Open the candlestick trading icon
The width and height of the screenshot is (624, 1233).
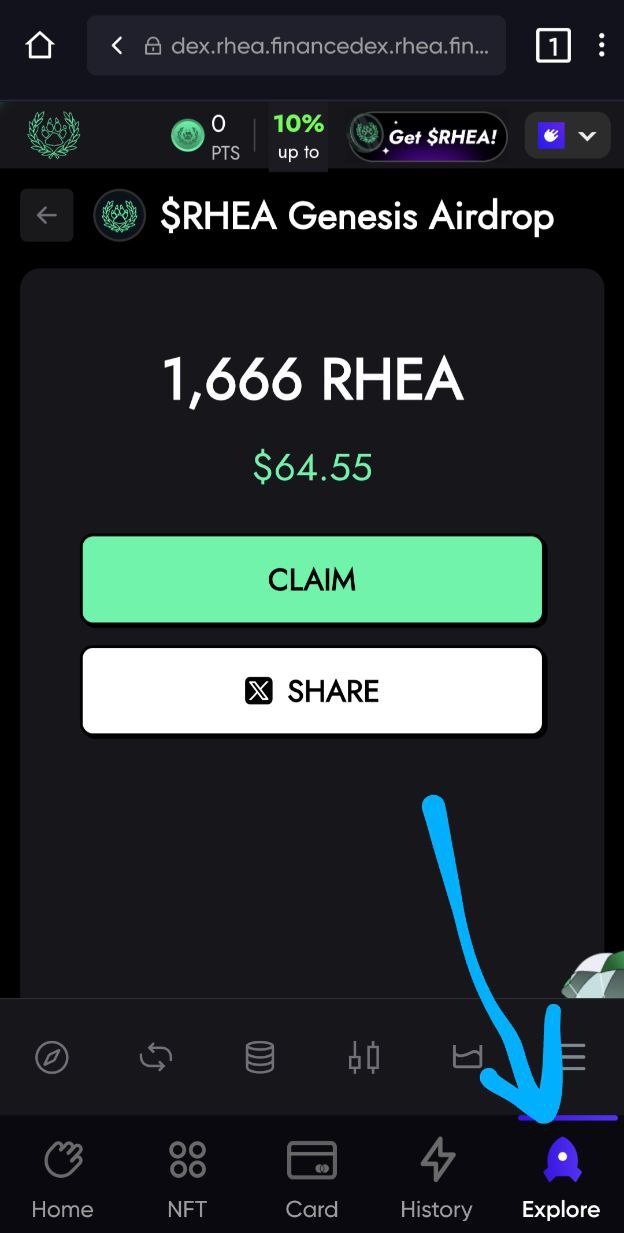tap(364, 1057)
